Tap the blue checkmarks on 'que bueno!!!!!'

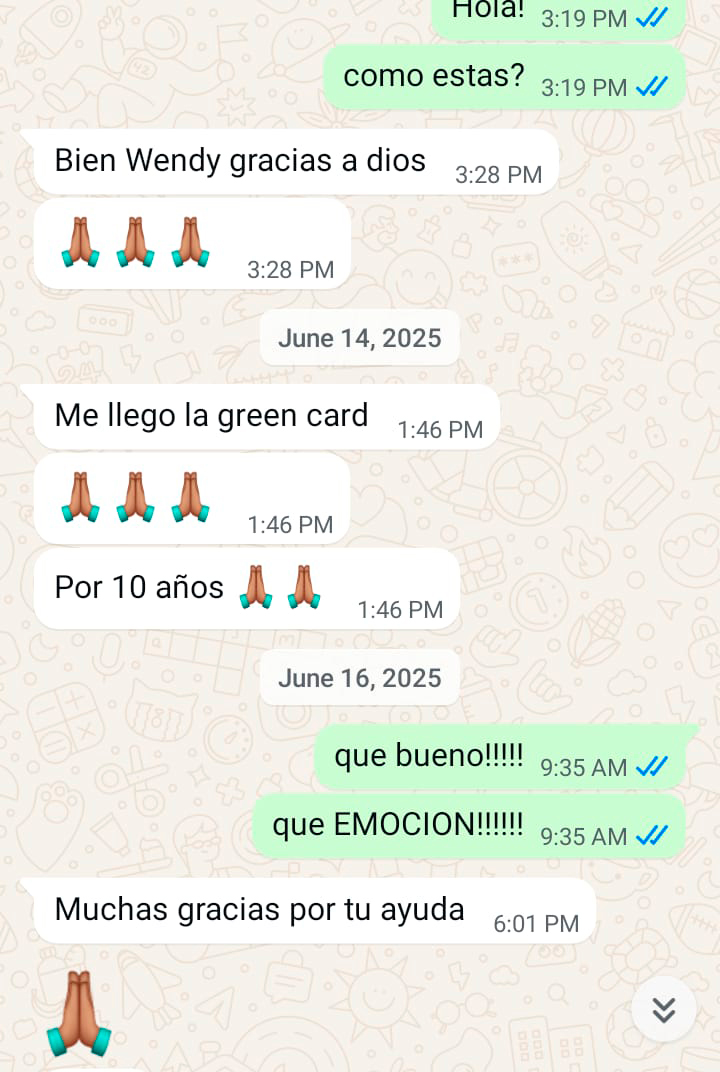pyautogui.click(x=650, y=767)
